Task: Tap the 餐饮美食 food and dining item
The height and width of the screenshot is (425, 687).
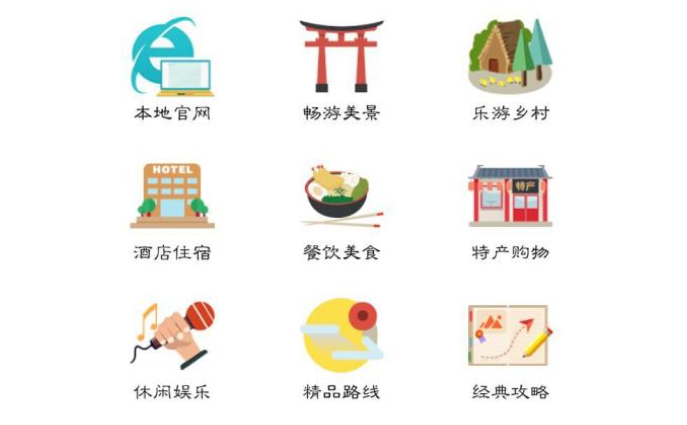Action: [341, 197]
